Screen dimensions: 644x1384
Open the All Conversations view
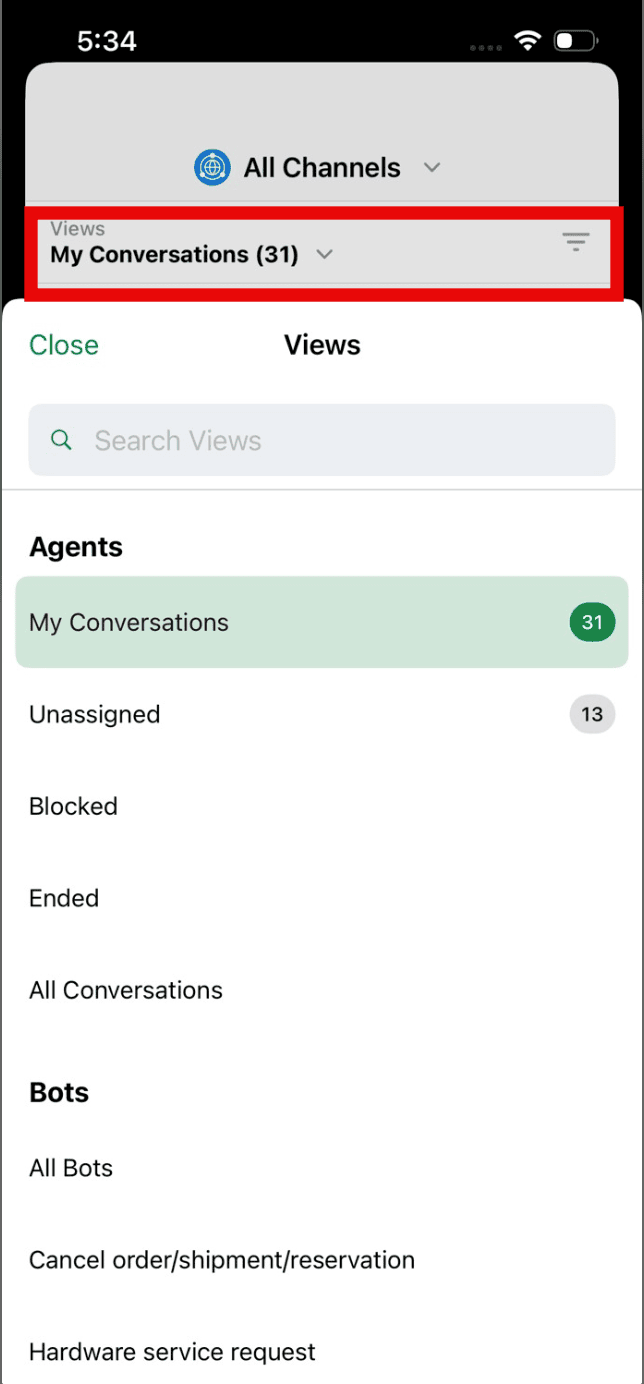tap(322, 990)
